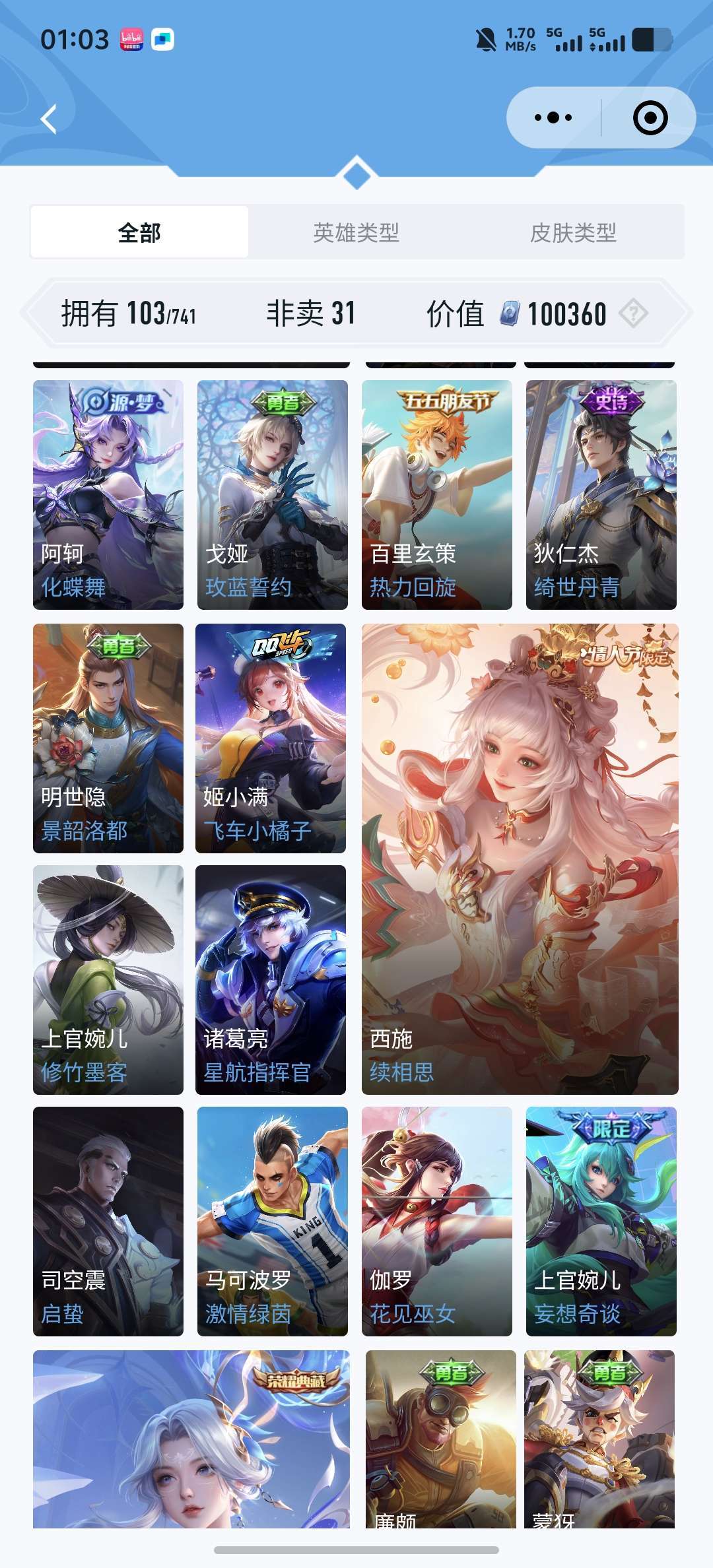Screen dimensions: 713x1568
Task: Open the 戈娅 玫蓝誓约 skin card
Action: [272, 494]
